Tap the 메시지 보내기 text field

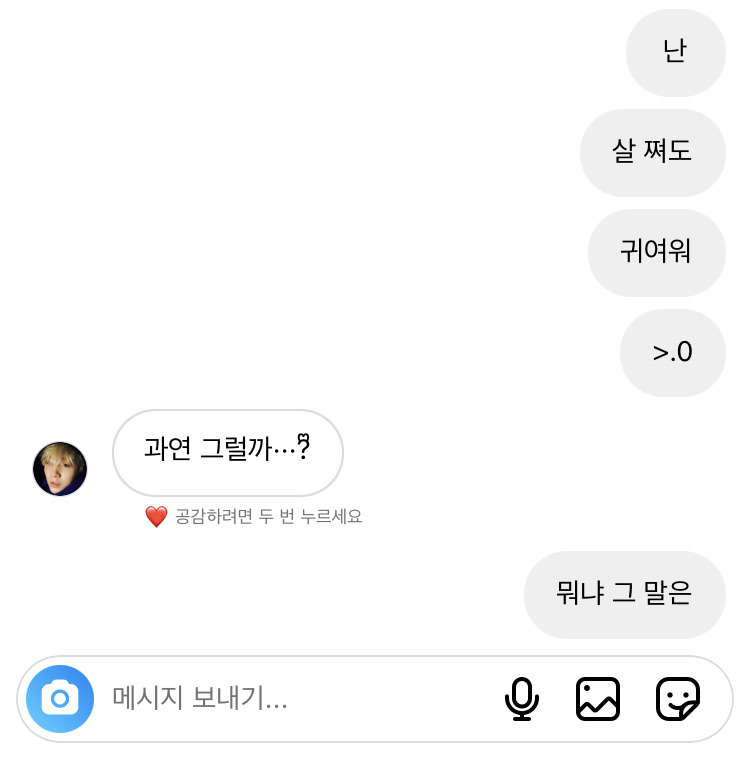coord(290,699)
